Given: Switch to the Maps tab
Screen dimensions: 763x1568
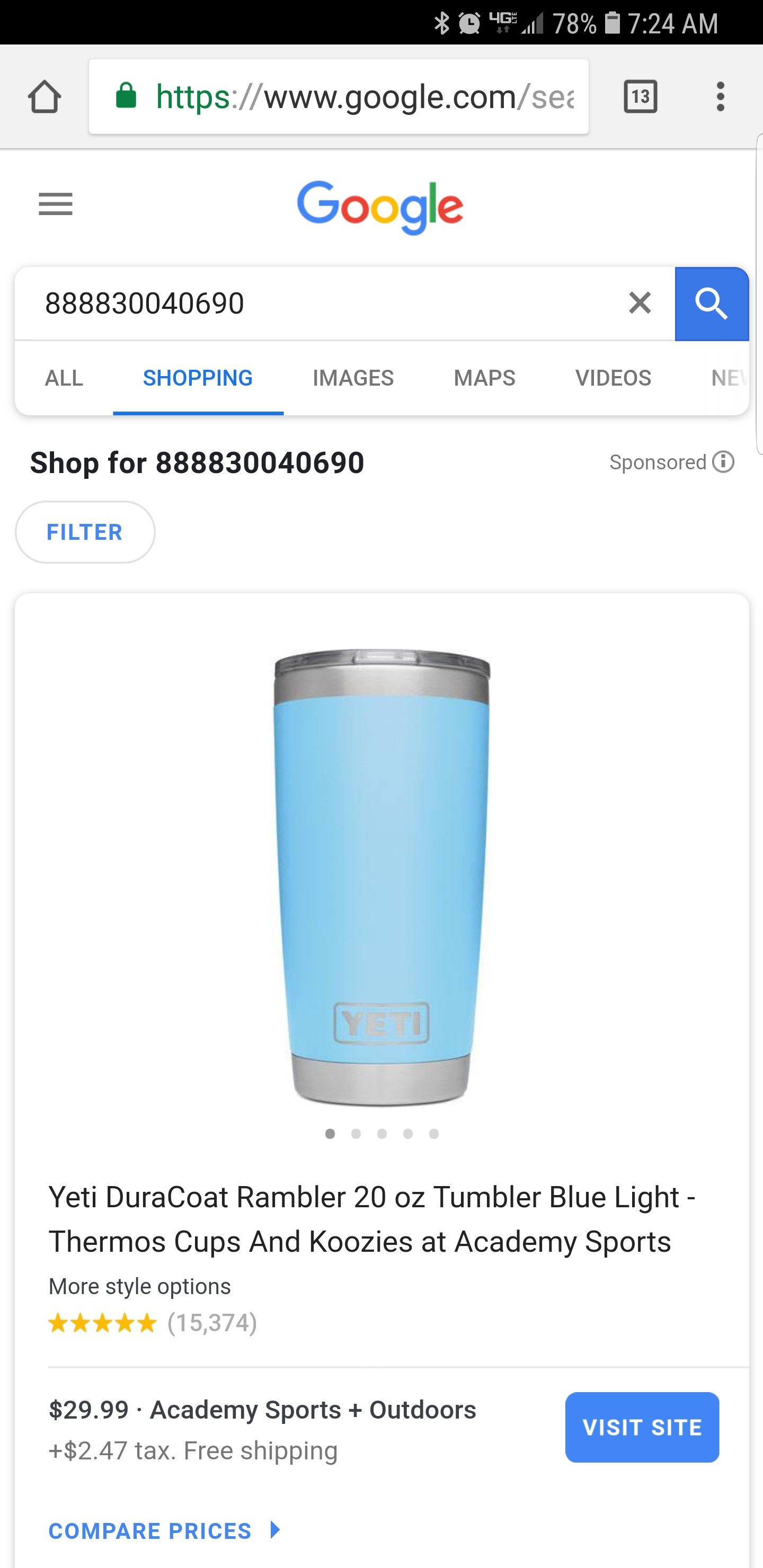Looking at the screenshot, I should tap(485, 378).
